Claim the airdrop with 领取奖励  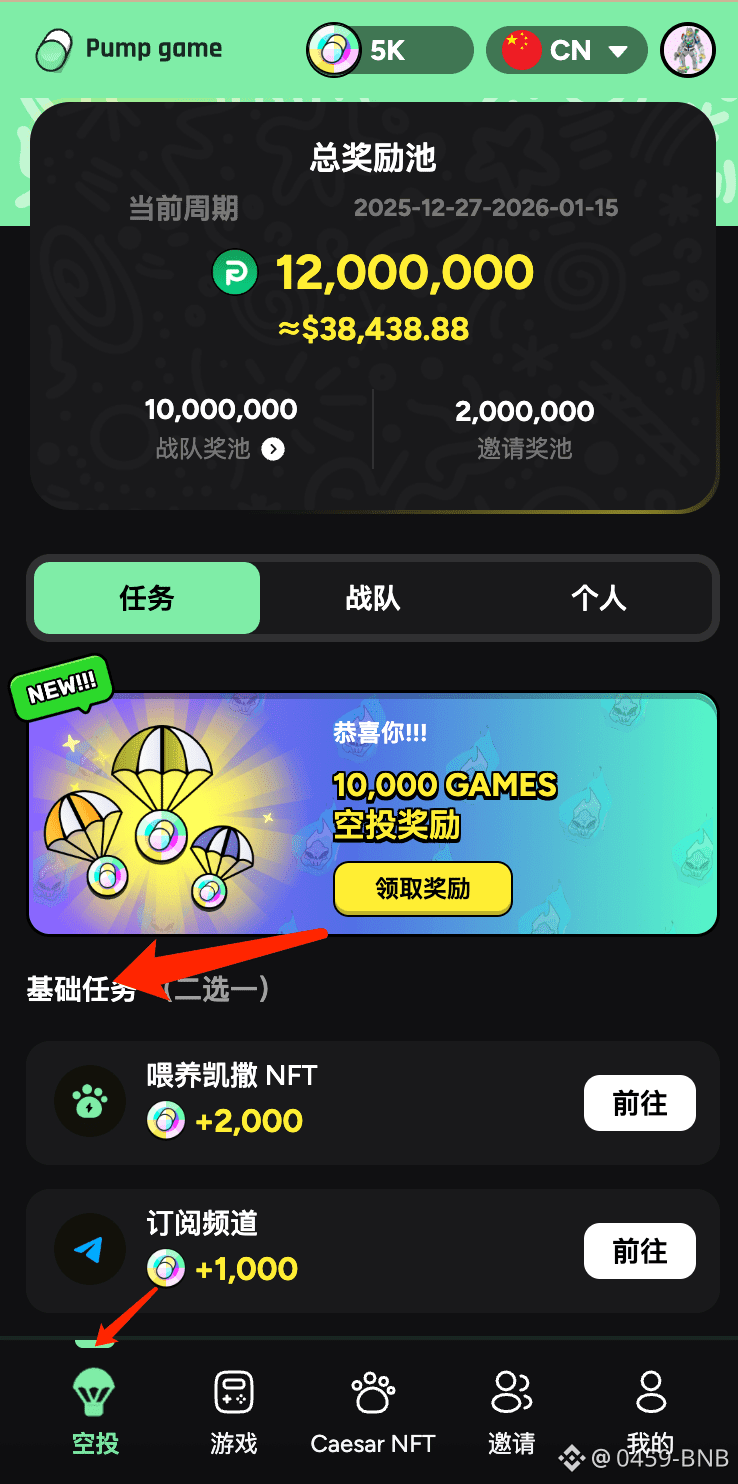coord(422,888)
